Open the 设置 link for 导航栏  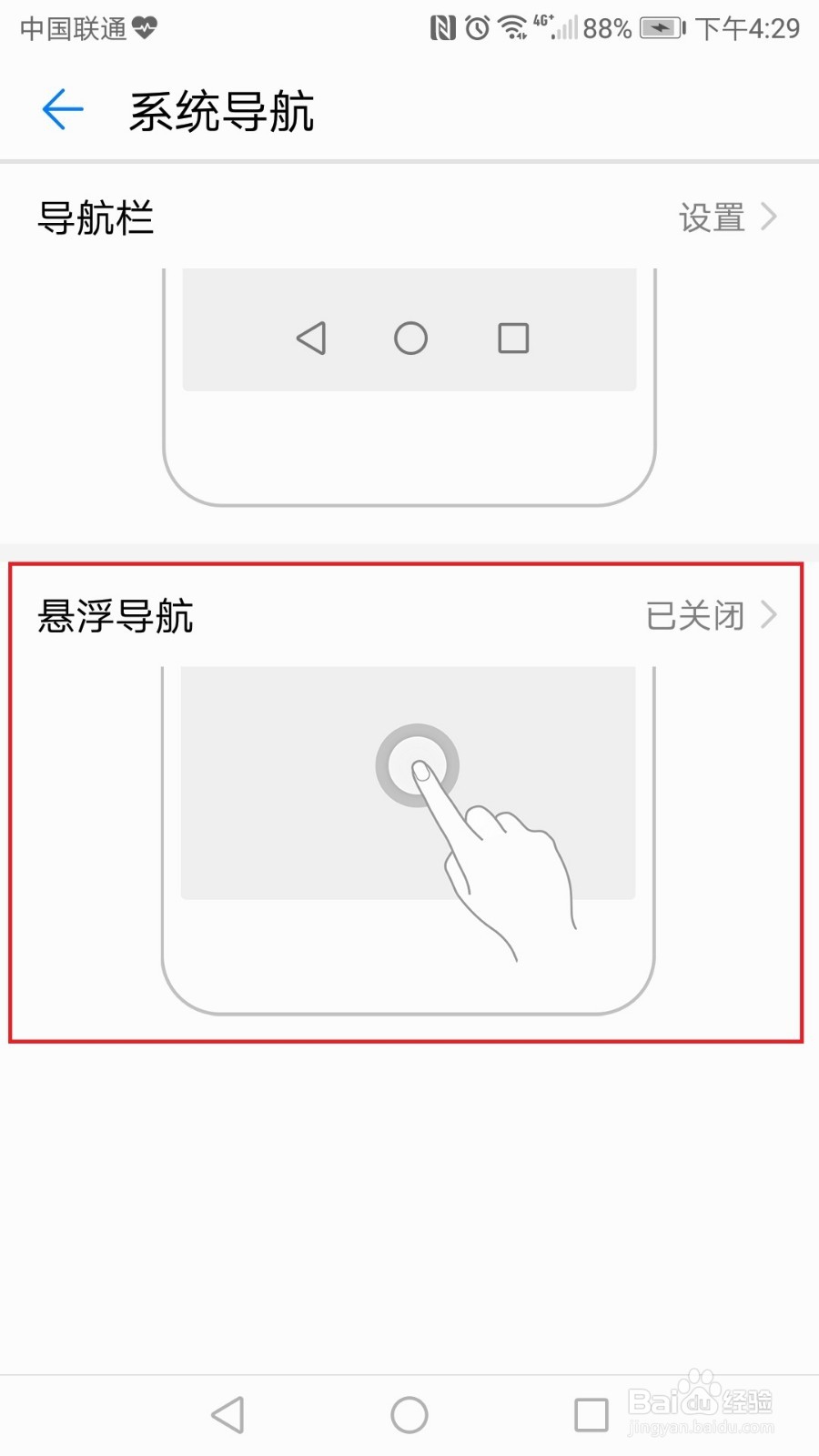coord(712,217)
